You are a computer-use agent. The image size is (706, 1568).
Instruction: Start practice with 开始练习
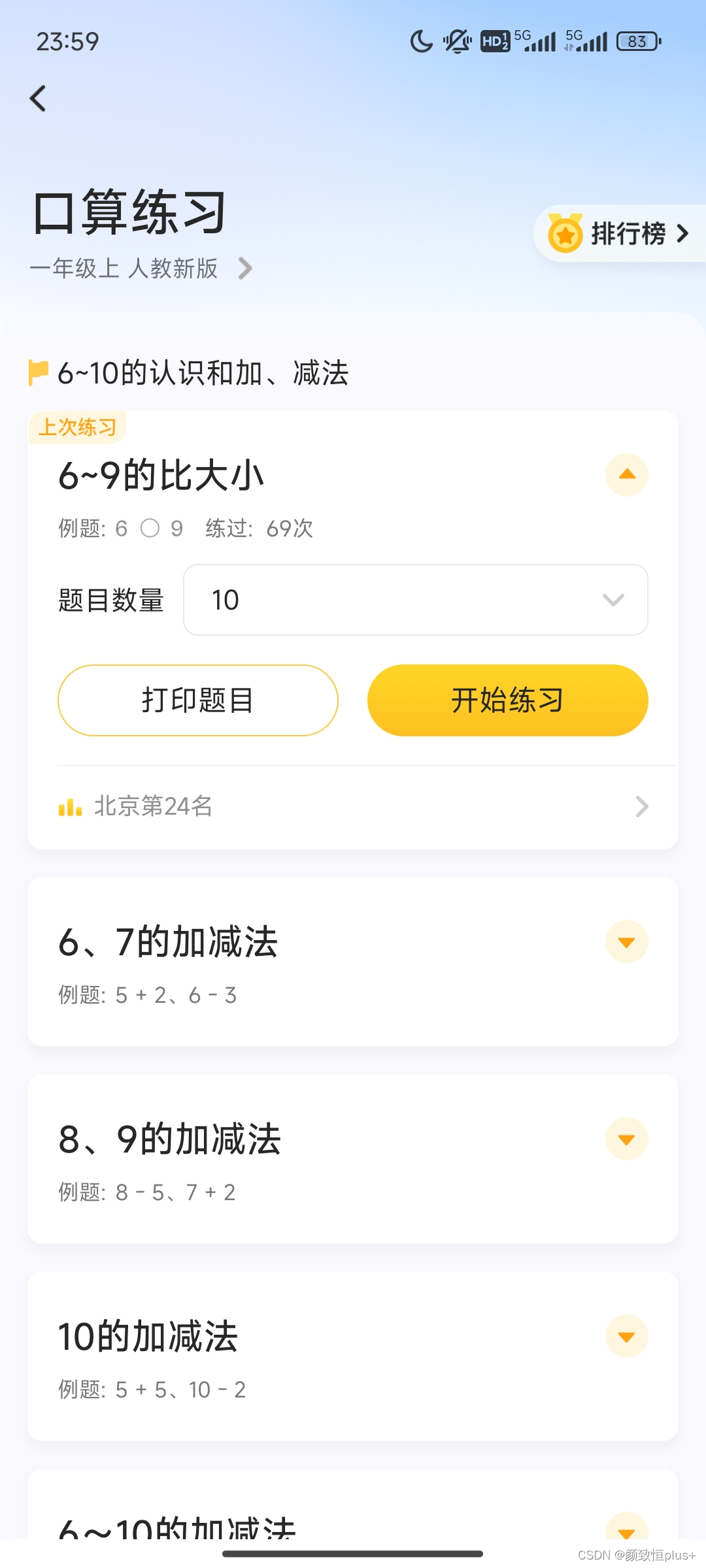[507, 700]
